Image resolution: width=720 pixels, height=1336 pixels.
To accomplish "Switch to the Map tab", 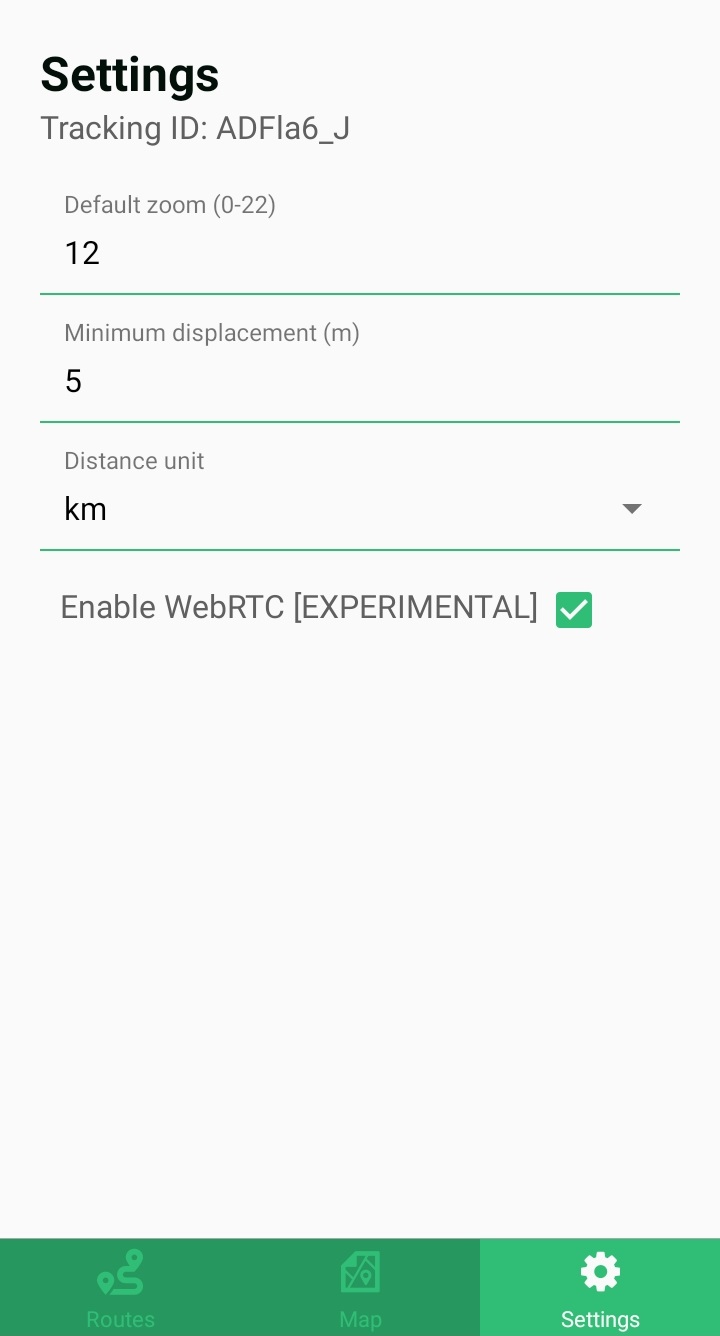I will click(360, 1288).
